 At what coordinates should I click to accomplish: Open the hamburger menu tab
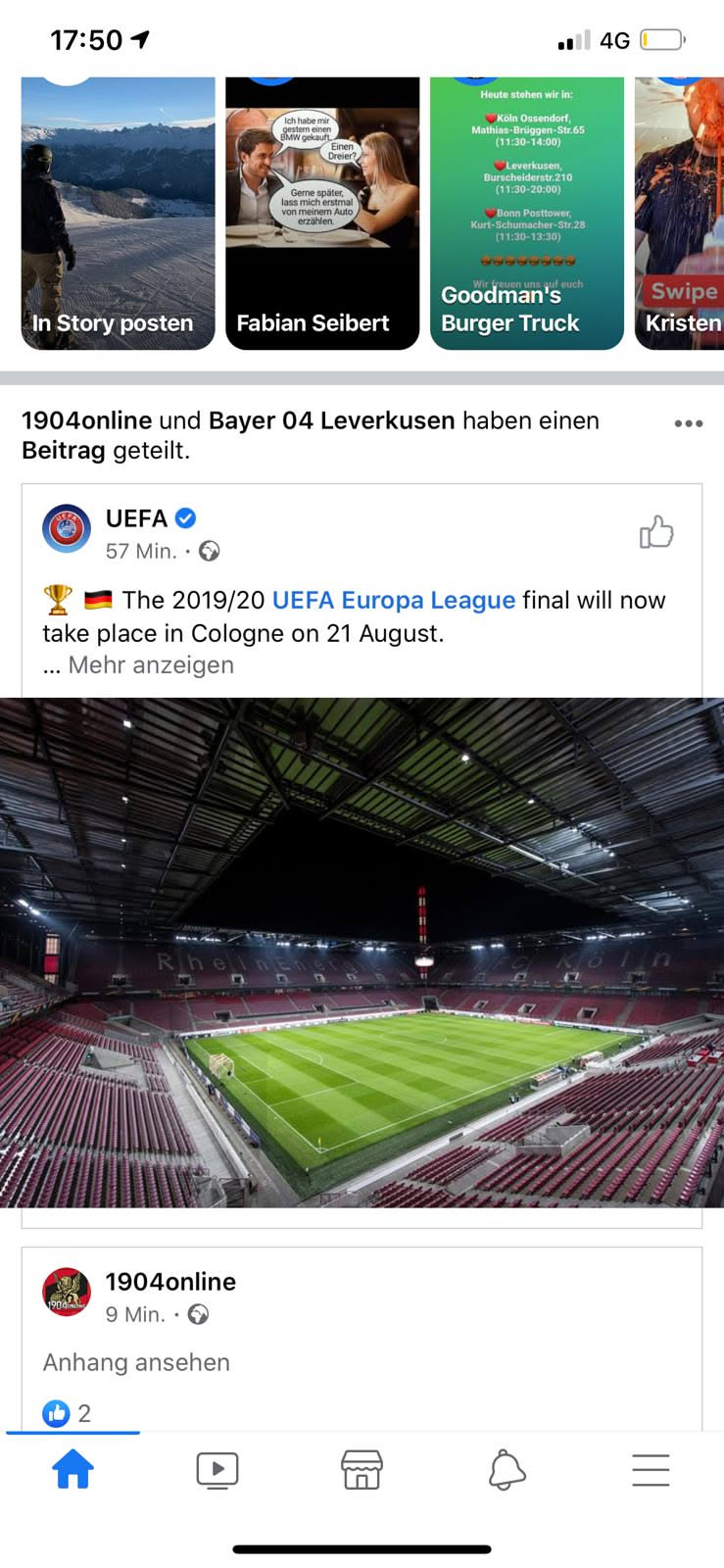[651, 1470]
